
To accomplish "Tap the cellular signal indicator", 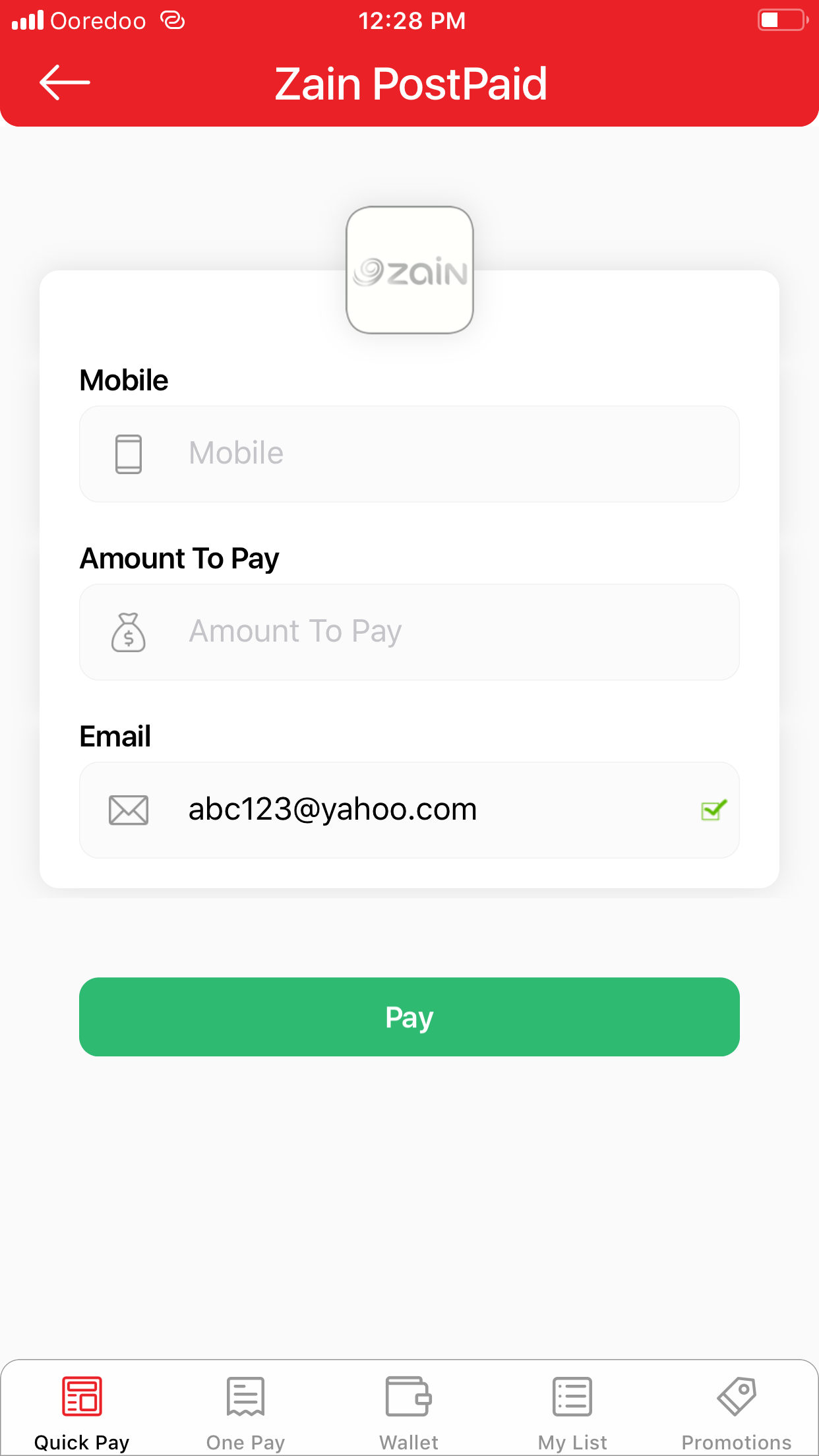I will pos(26,20).
